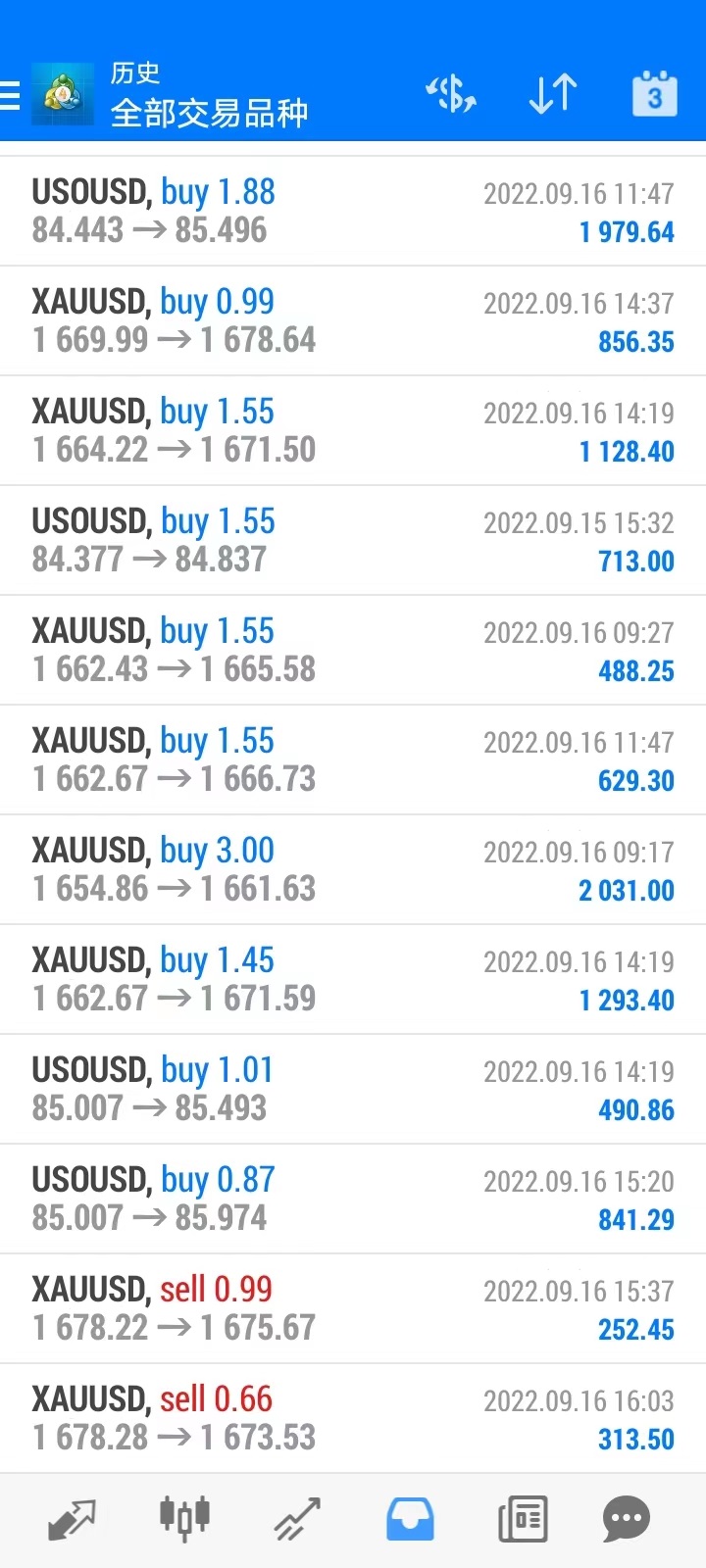View XAUUSD sell 0.99 trade details
The height and width of the screenshot is (1568, 706).
353,1309
